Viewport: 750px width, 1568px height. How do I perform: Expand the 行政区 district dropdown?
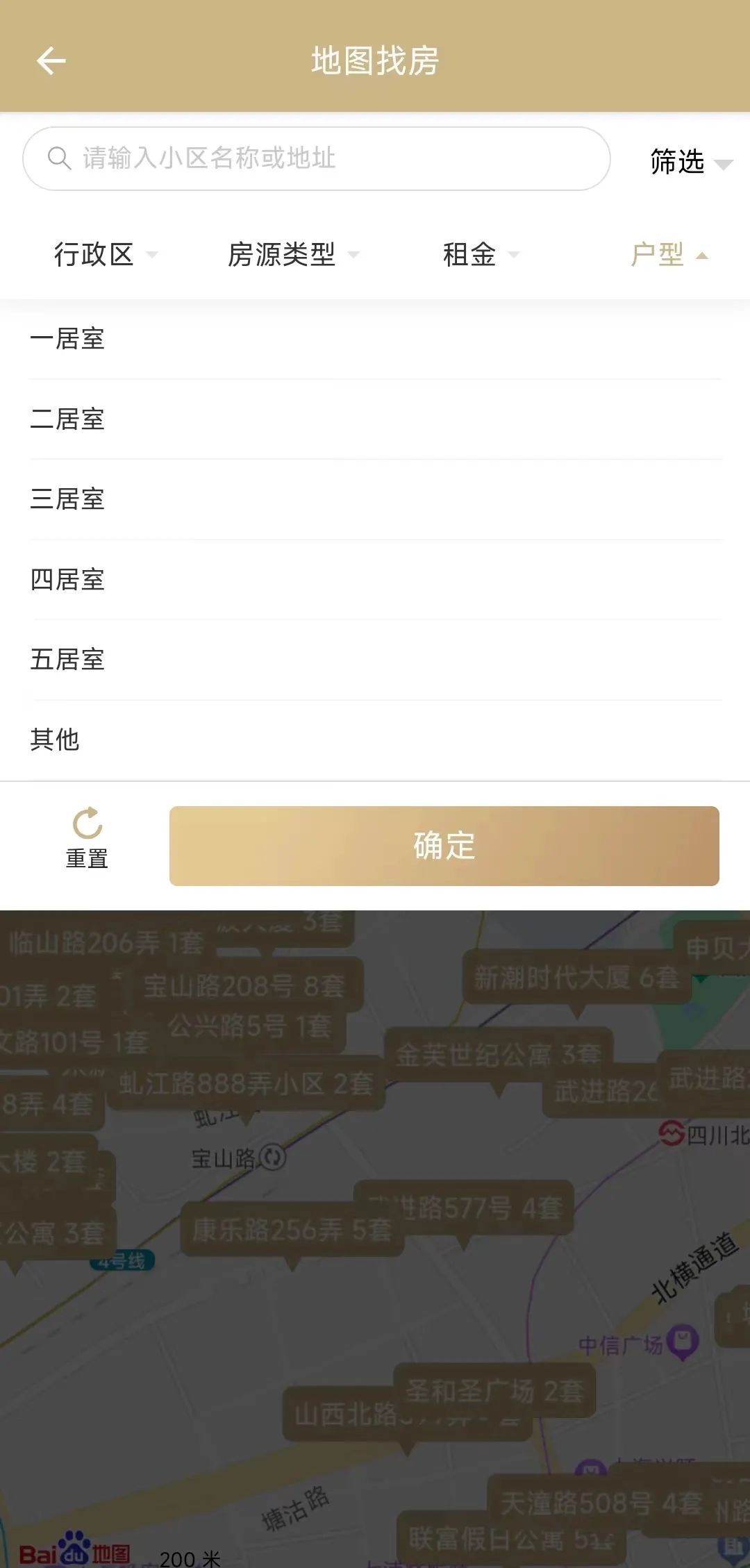[x=106, y=255]
